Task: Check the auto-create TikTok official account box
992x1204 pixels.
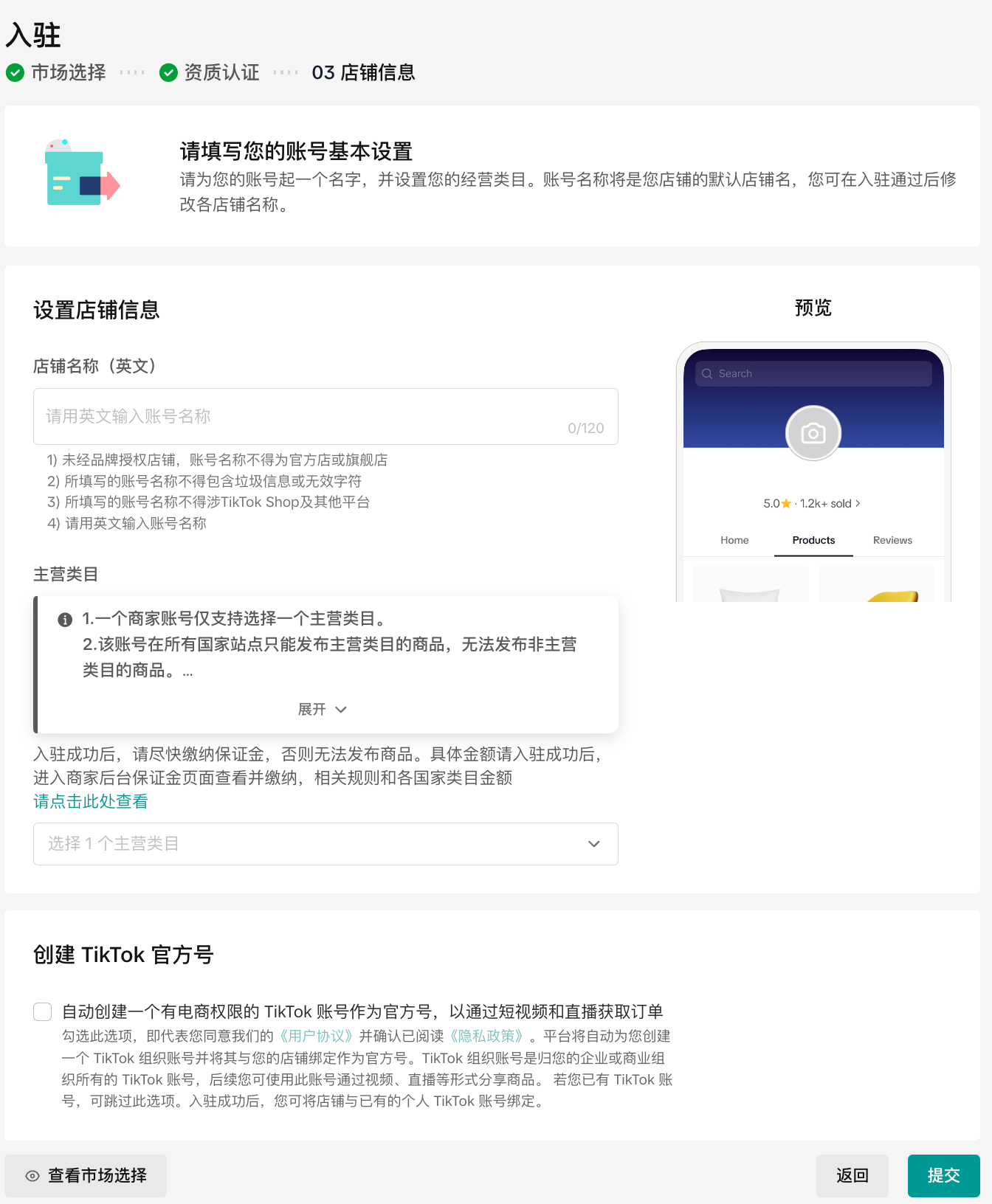Action: (43, 1011)
